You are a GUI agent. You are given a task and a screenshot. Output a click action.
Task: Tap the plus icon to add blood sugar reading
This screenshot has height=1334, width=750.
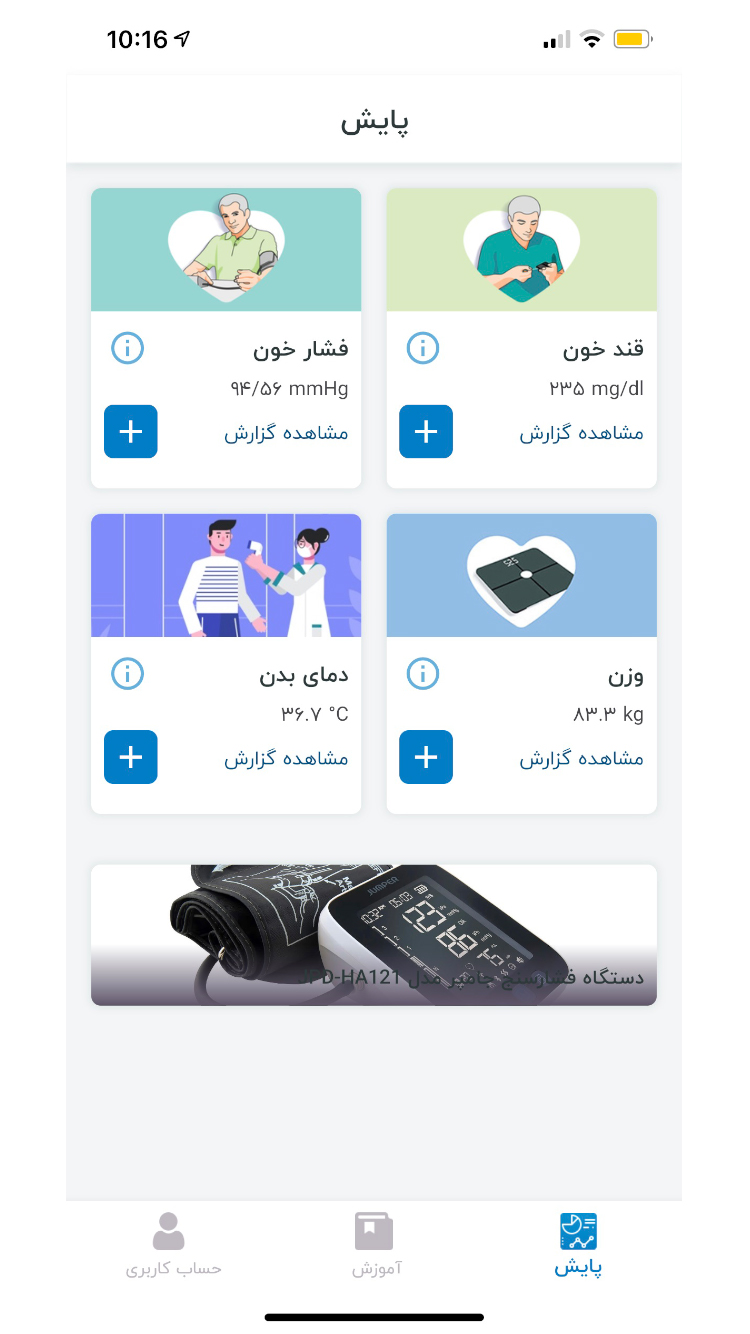426,432
